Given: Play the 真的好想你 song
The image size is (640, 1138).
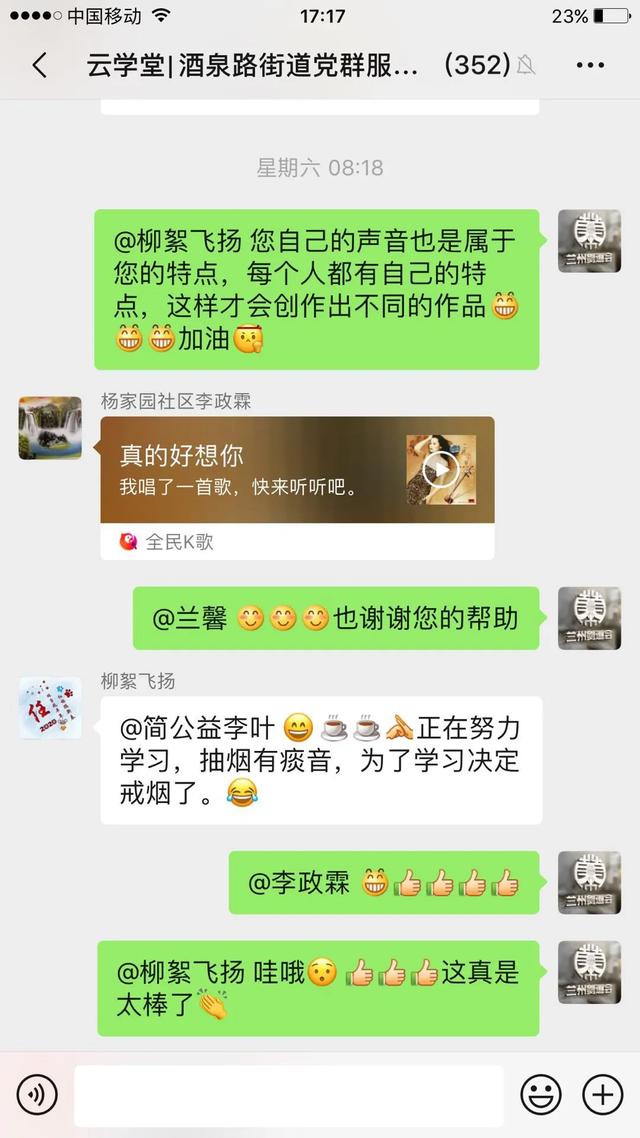Looking at the screenshot, I should [440, 470].
